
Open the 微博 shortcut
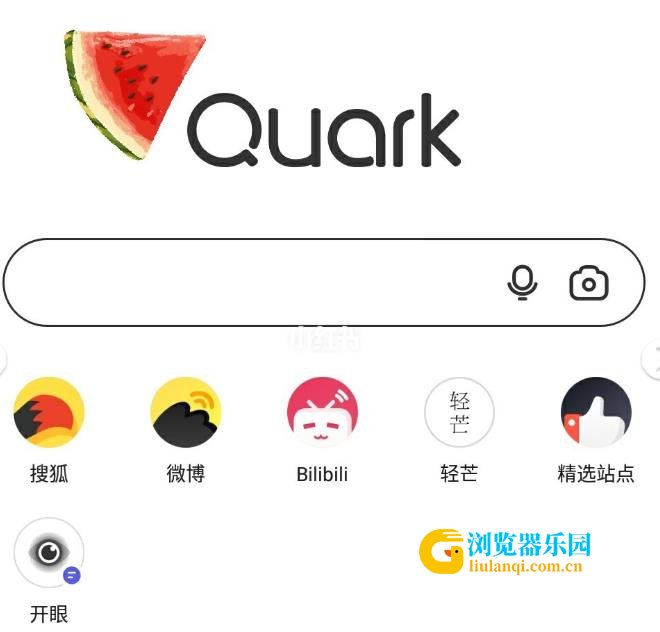[186, 412]
